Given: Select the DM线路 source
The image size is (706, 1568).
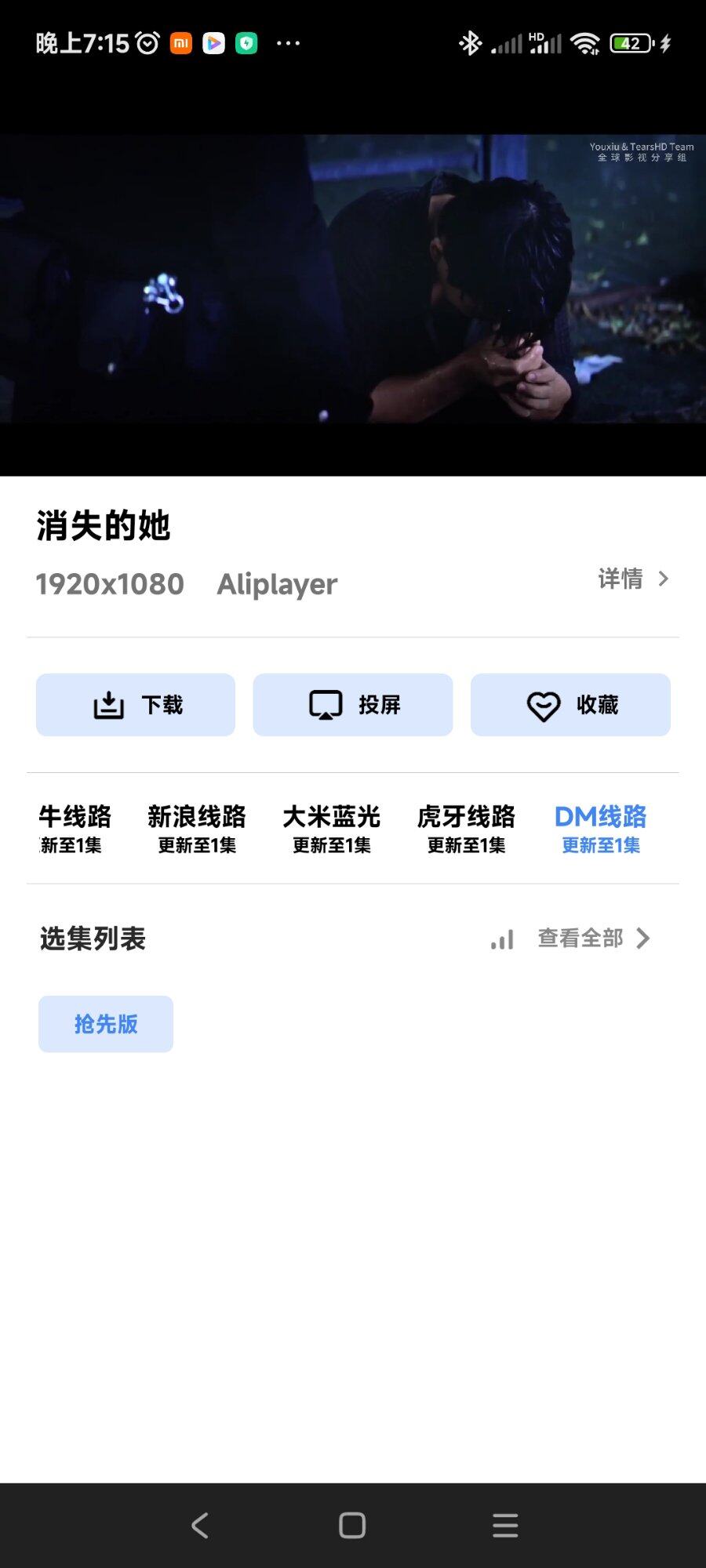Looking at the screenshot, I should pos(600,828).
